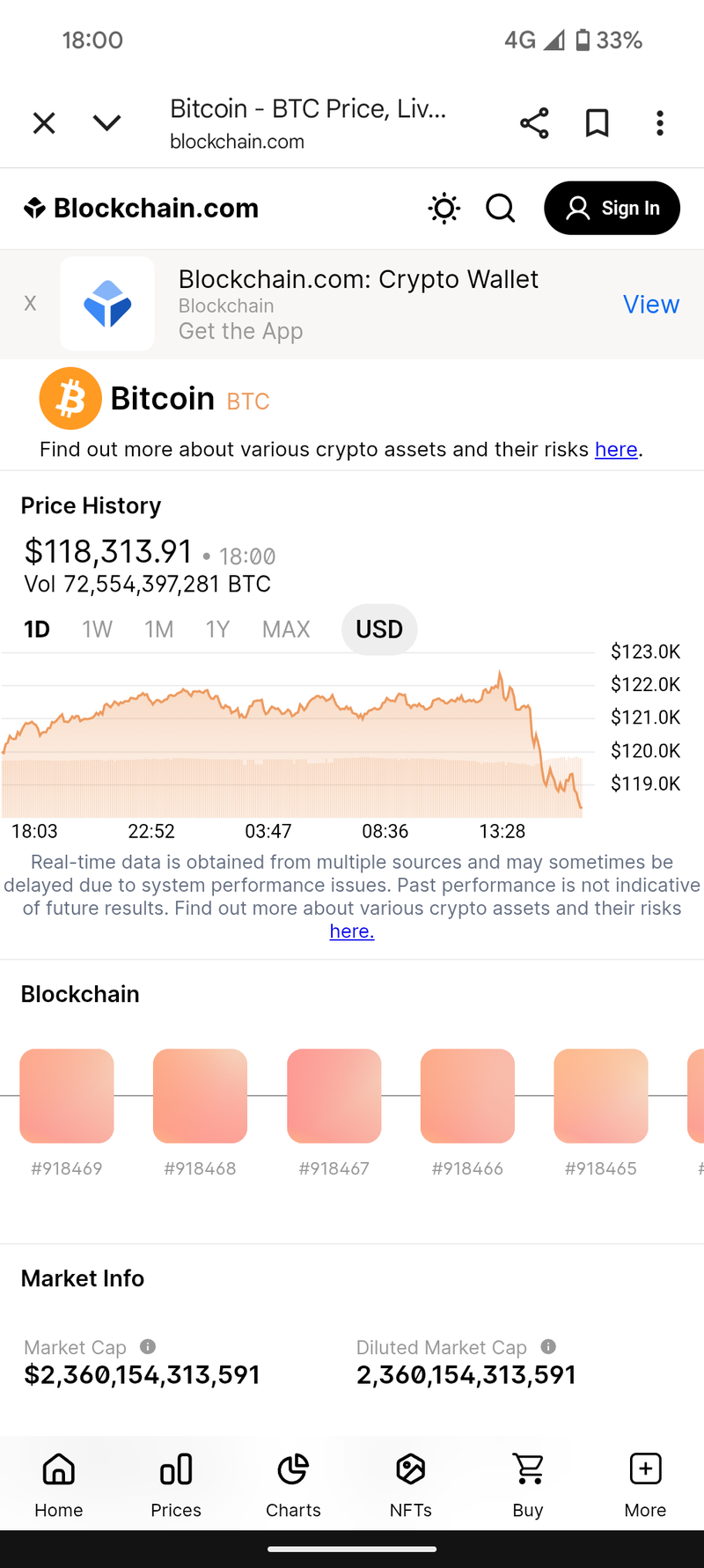This screenshot has width=704, height=1568.
Task: Open the NFTs tab
Action: (x=410, y=1485)
